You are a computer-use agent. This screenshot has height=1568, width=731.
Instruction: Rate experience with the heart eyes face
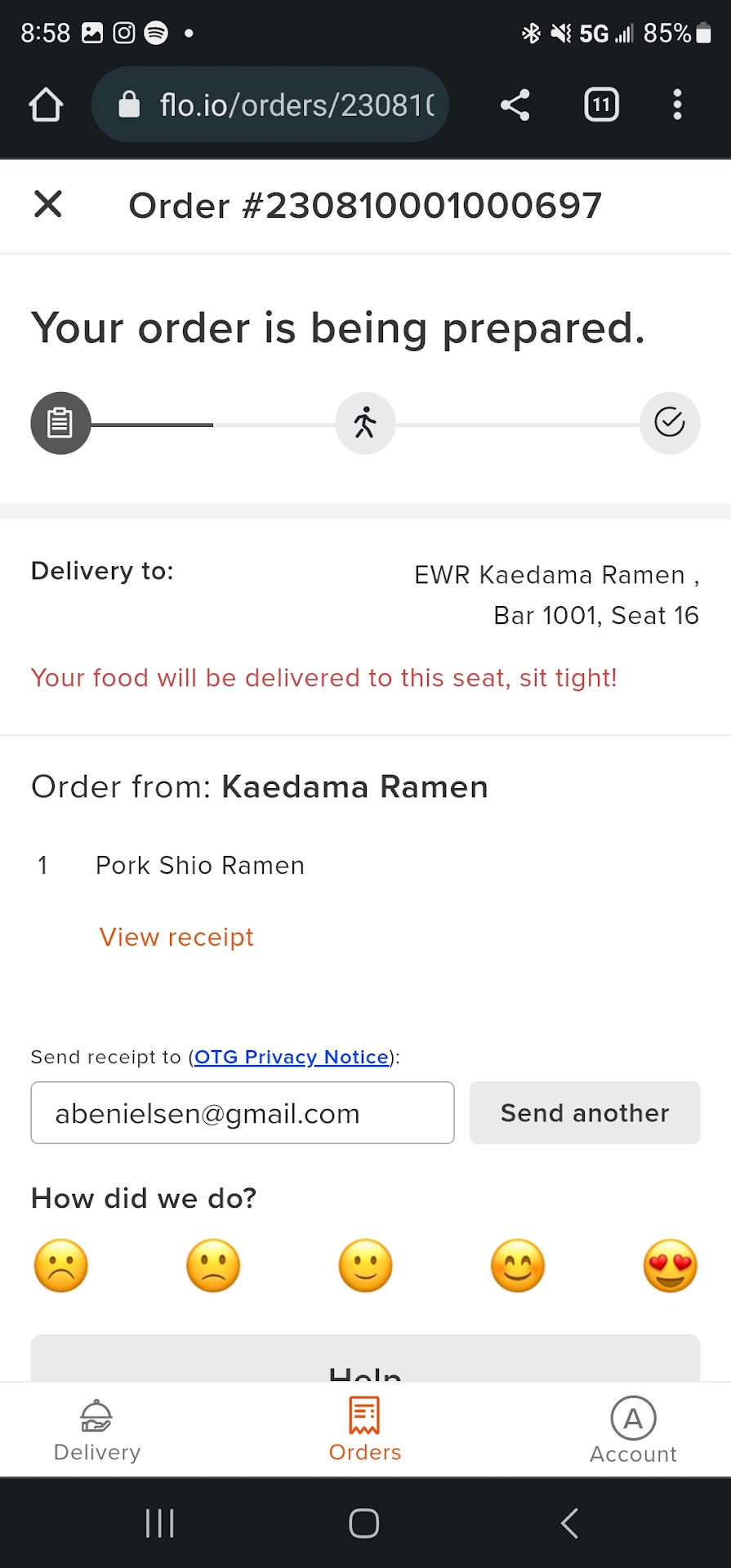click(x=670, y=1266)
